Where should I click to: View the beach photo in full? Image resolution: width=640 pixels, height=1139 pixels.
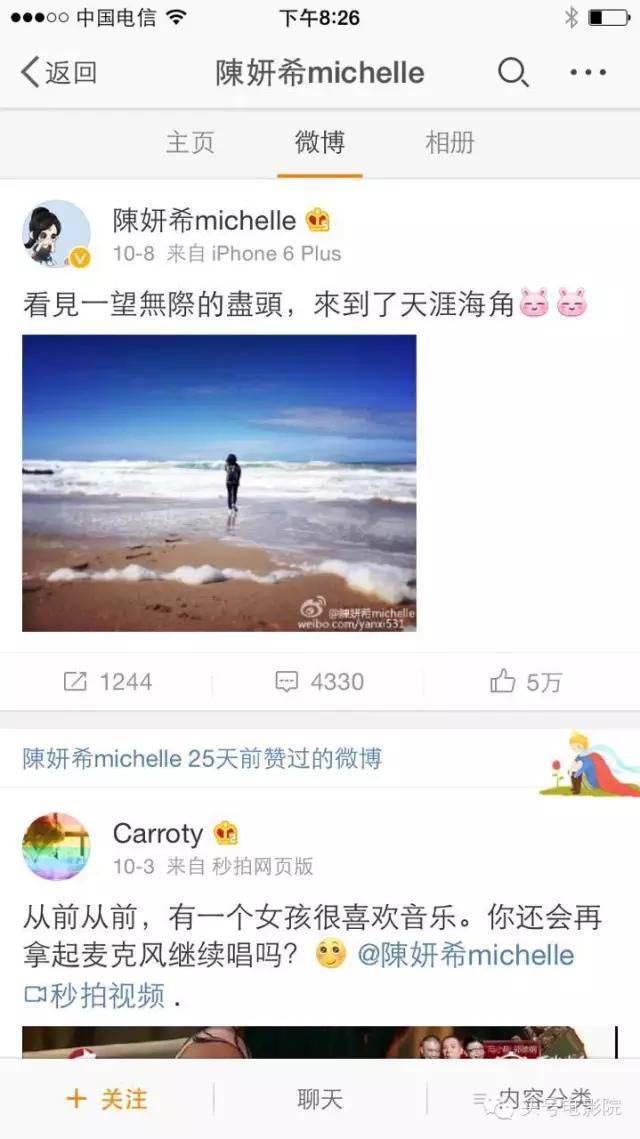pyautogui.click(x=219, y=483)
